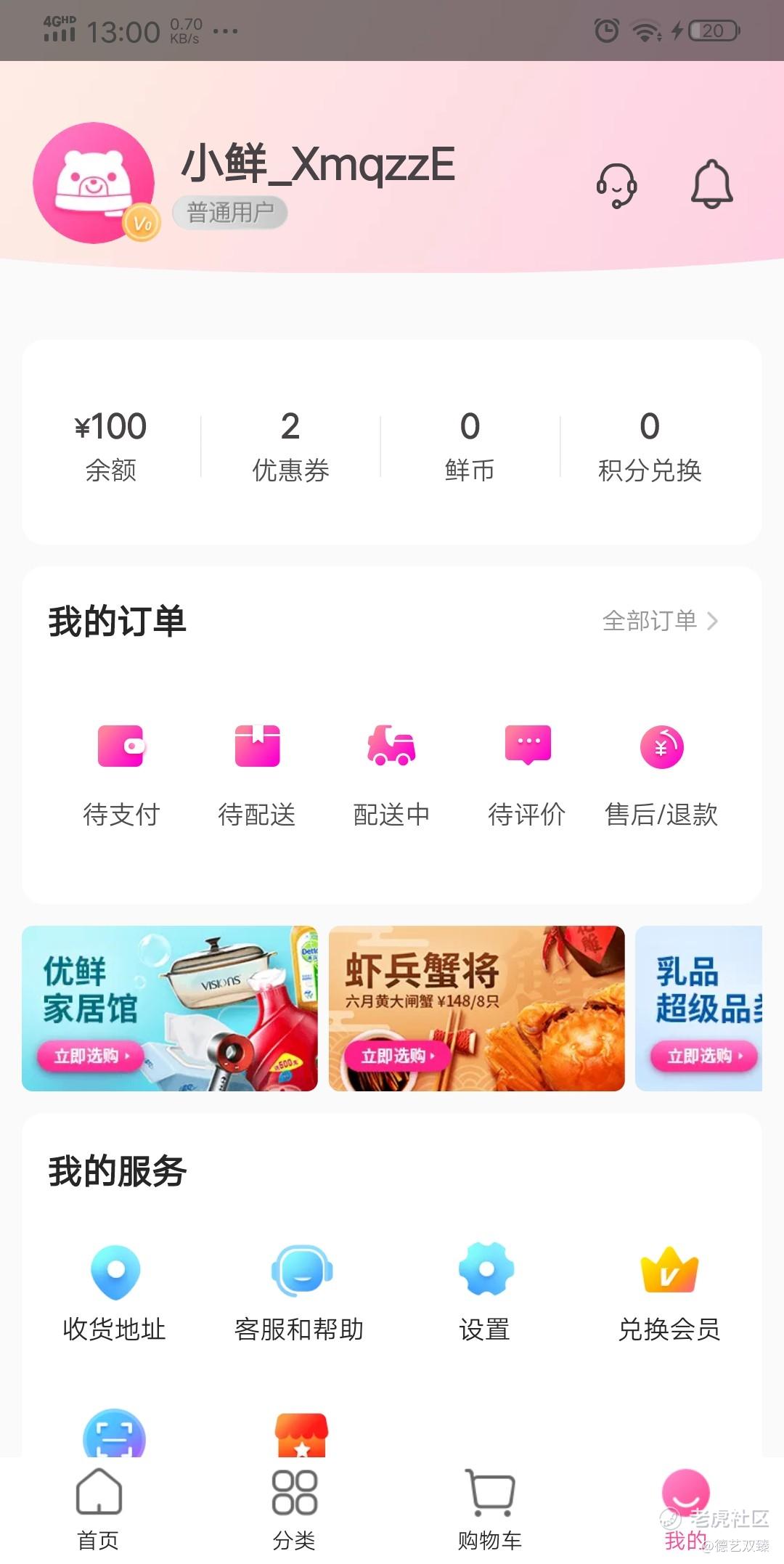Viewport: 784px width, 1564px height.
Task: View the 余额 account balance
Action: (x=110, y=444)
